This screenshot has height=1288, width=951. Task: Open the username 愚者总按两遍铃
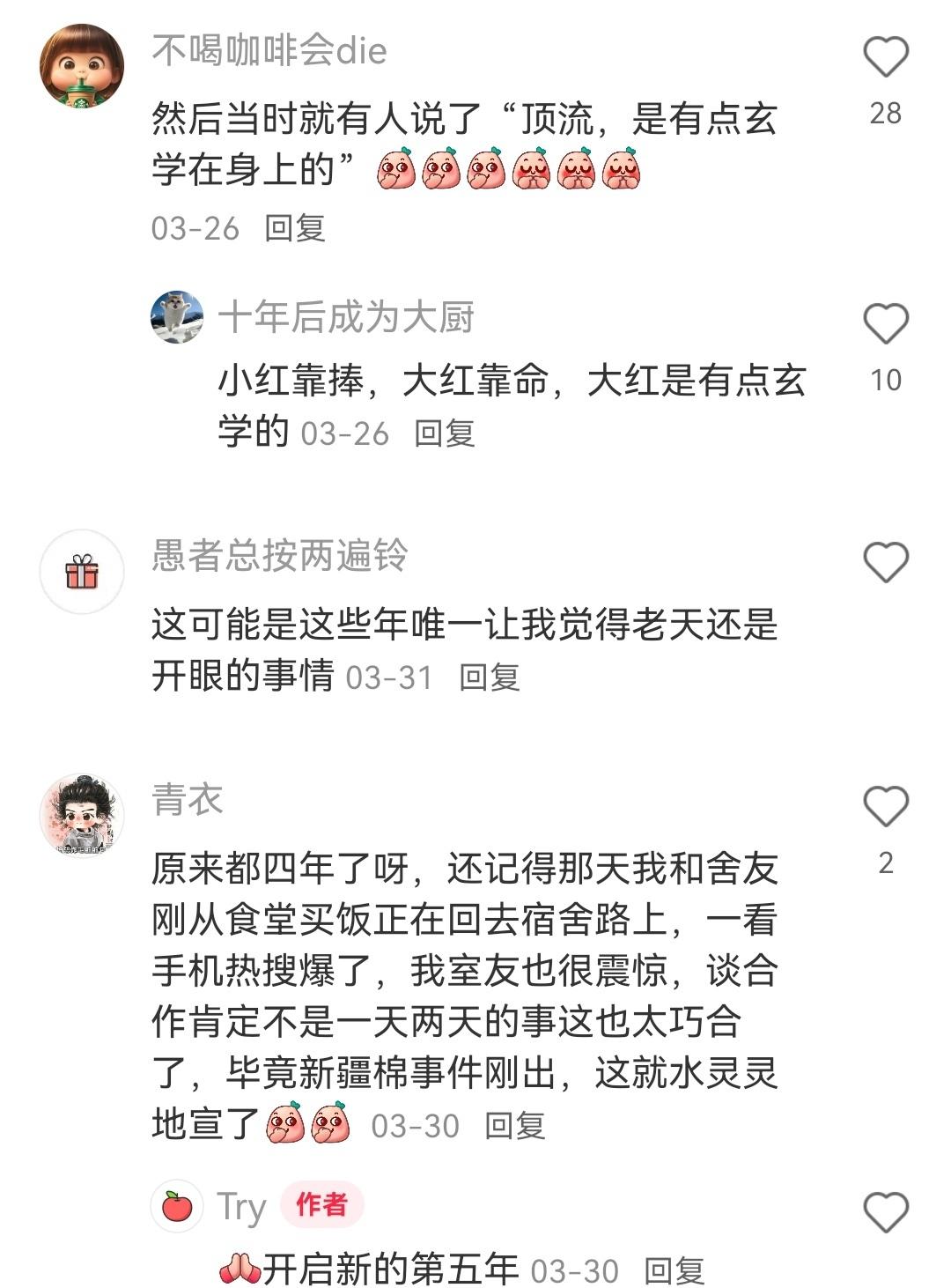279,556
